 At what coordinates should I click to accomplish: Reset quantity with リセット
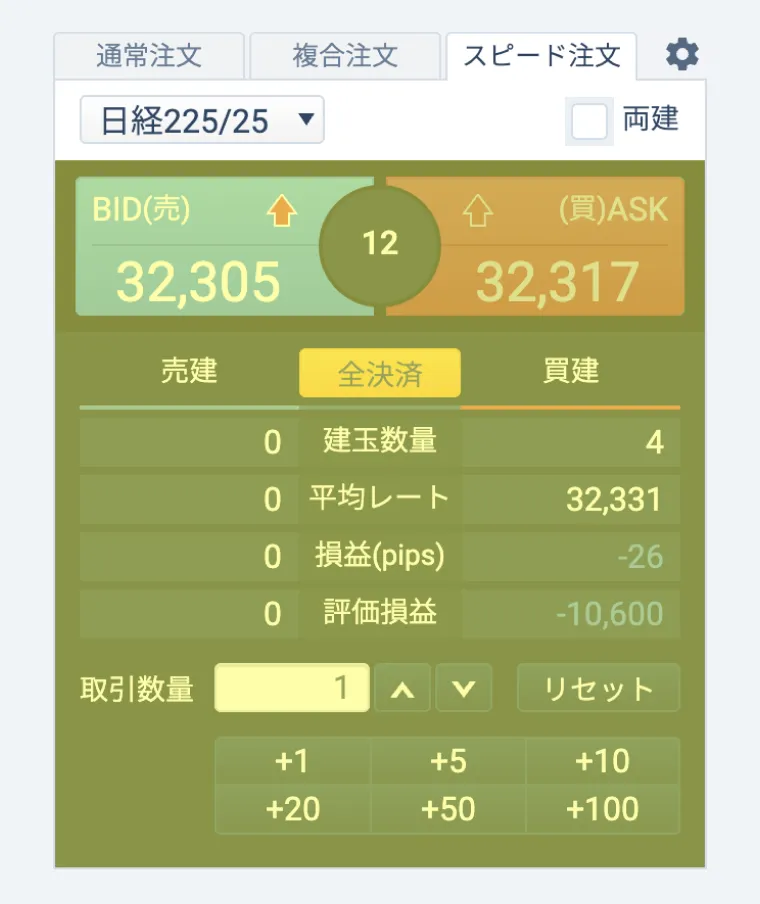(598, 688)
